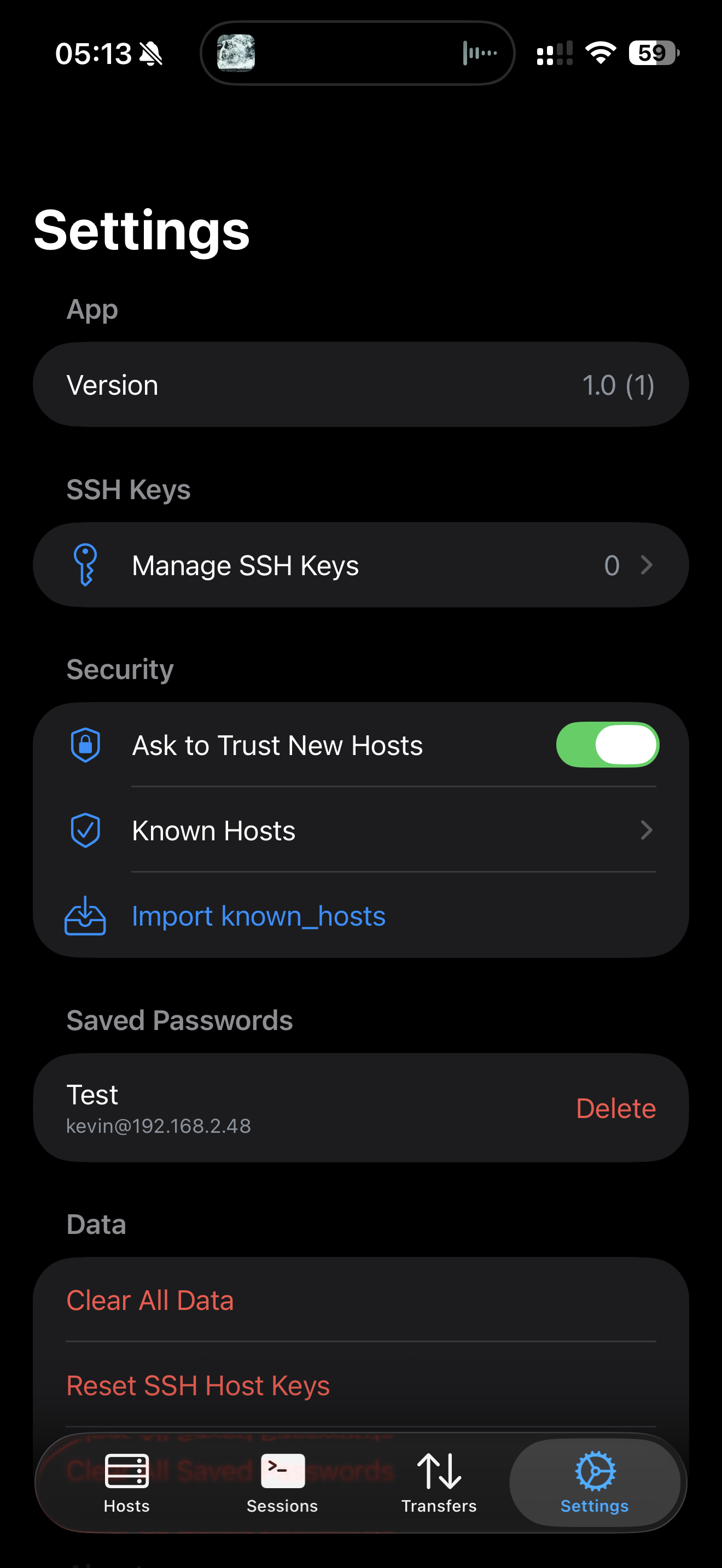The height and width of the screenshot is (1568, 722).
Task: Tap Reset SSH Host Keys
Action: pos(198,1385)
